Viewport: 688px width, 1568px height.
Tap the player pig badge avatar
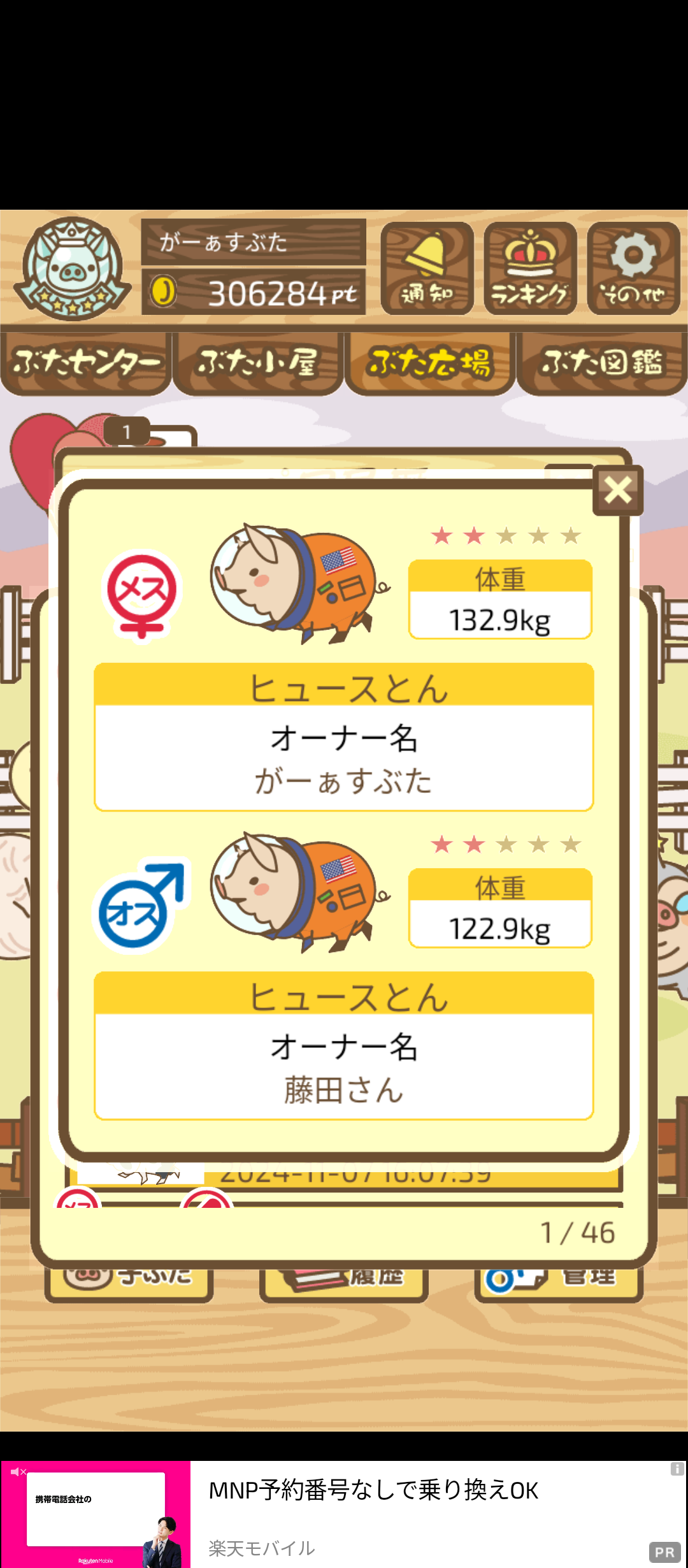point(73,268)
